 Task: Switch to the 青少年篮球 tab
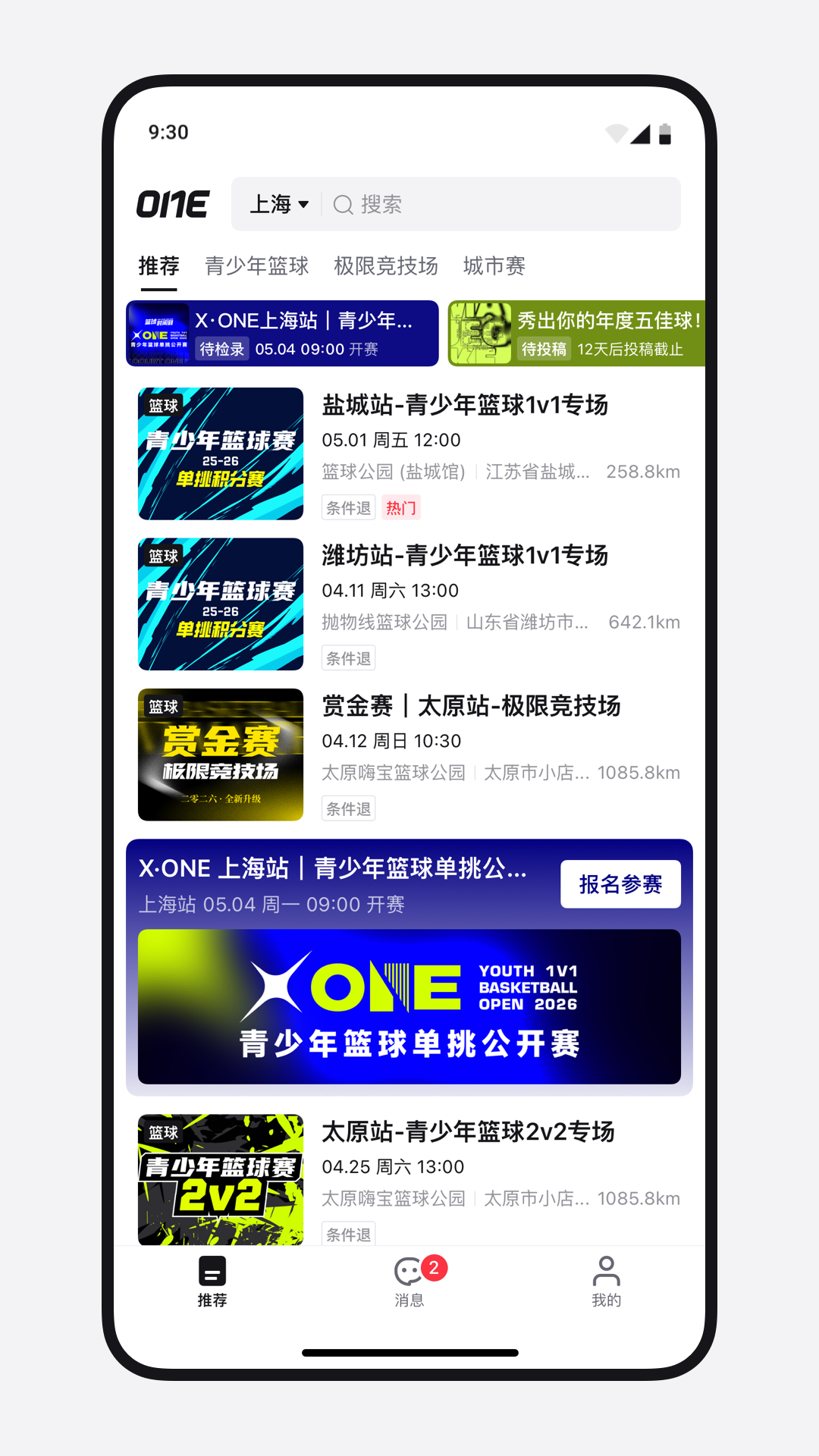click(x=256, y=266)
